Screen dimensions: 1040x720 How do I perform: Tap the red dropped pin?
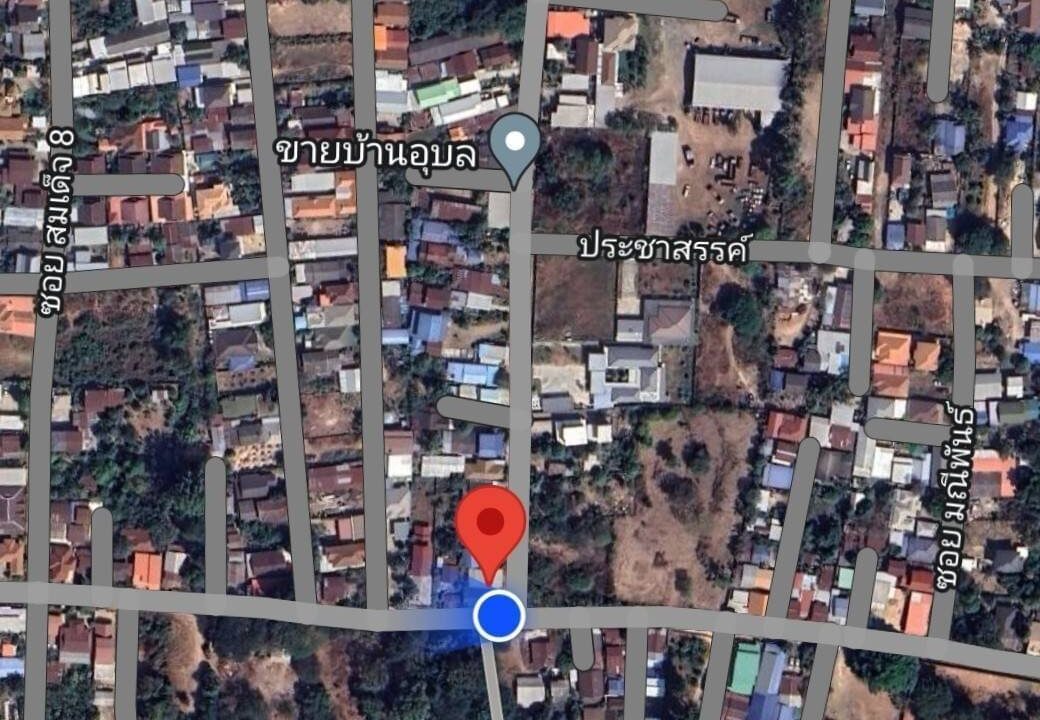click(490, 525)
